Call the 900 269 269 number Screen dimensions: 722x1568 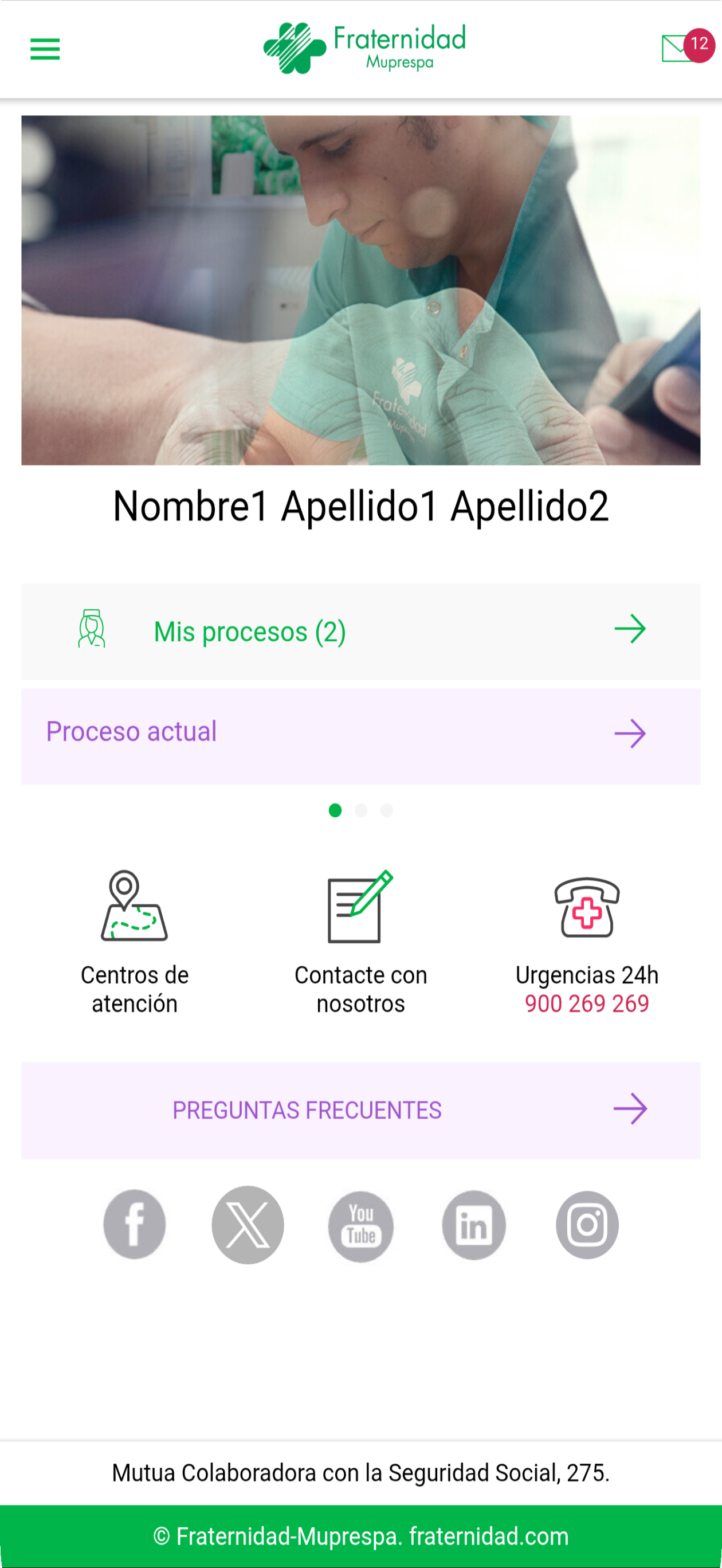[x=587, y=1004]
